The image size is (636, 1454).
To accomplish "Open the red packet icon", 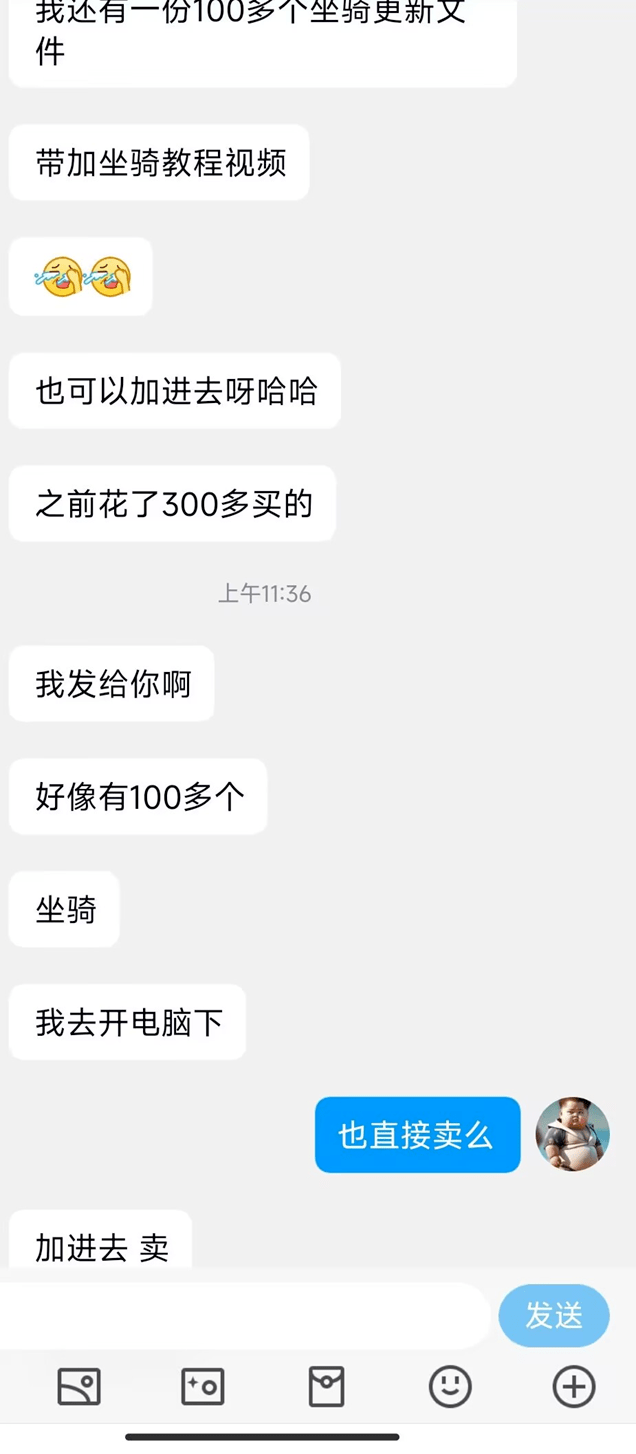I will 327,1387.
